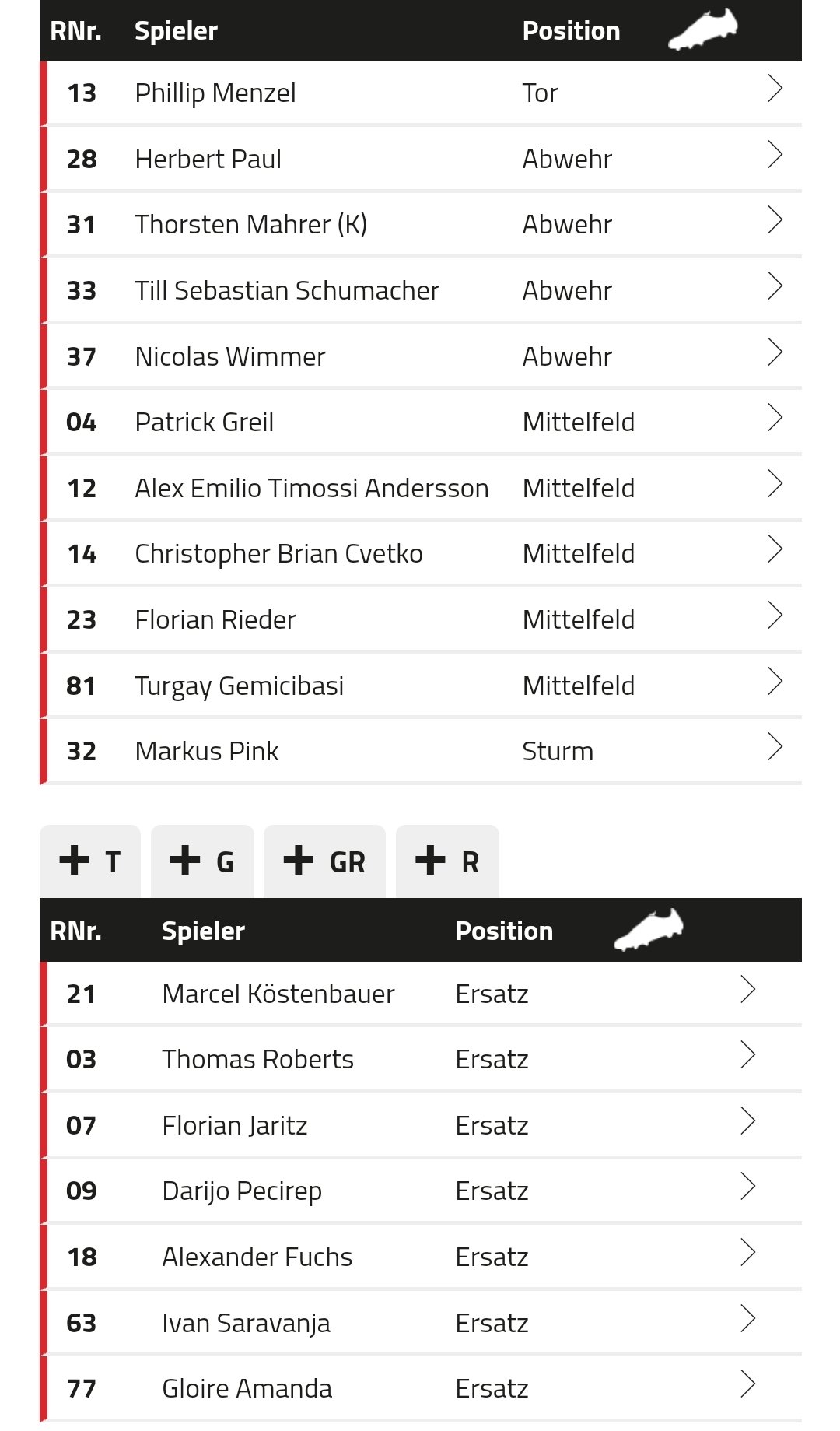
Task: Select Ivan Saravanja's row
Action: 421,1323
